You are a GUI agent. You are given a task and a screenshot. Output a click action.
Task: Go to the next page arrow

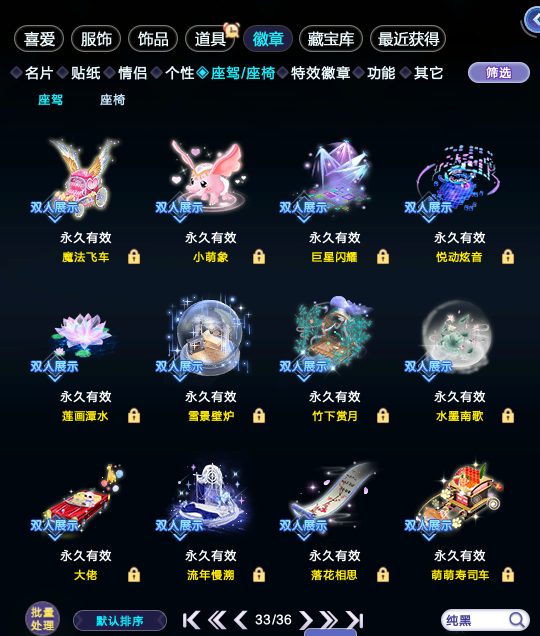pos(305,620)
